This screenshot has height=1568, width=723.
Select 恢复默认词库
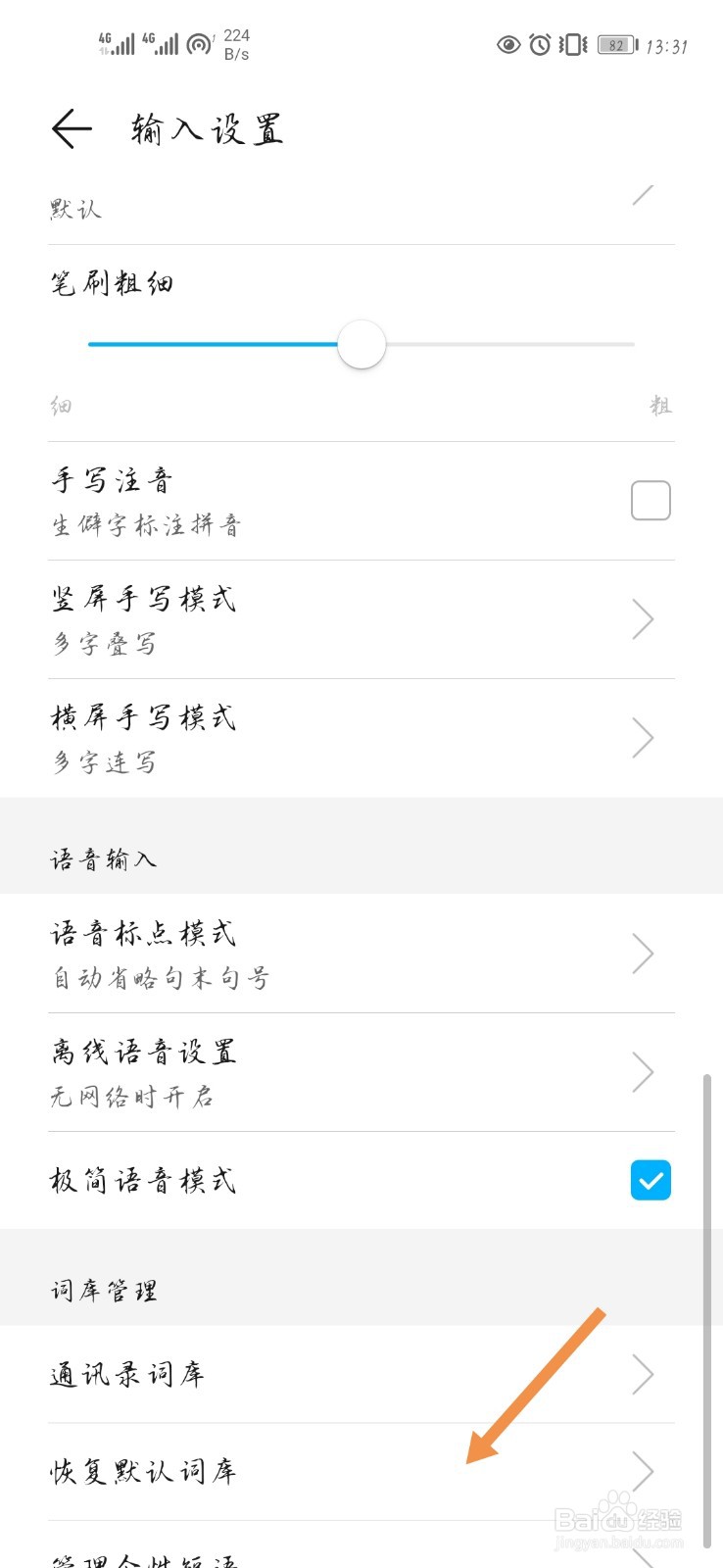(361, 1471)
